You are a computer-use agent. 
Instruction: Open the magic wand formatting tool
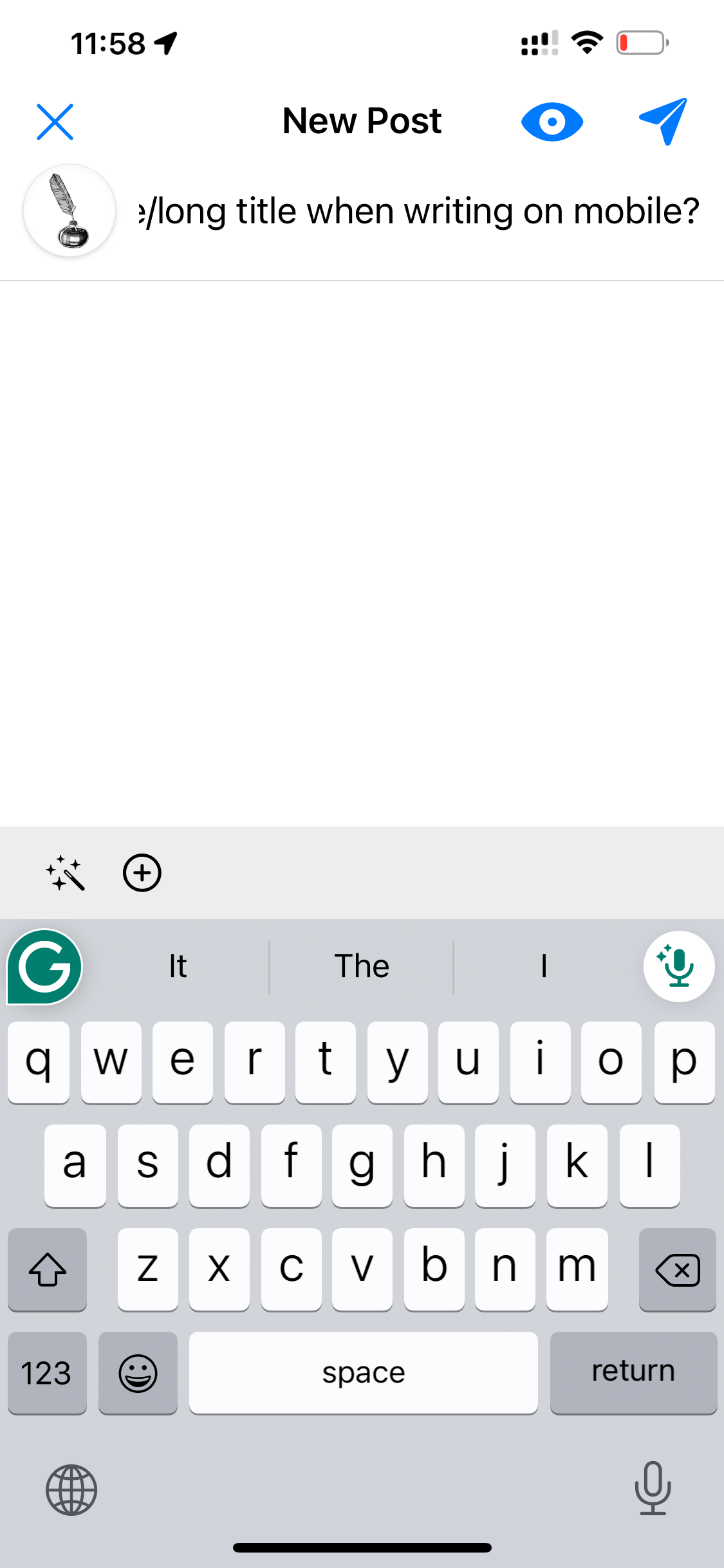[x=66, y=873]
